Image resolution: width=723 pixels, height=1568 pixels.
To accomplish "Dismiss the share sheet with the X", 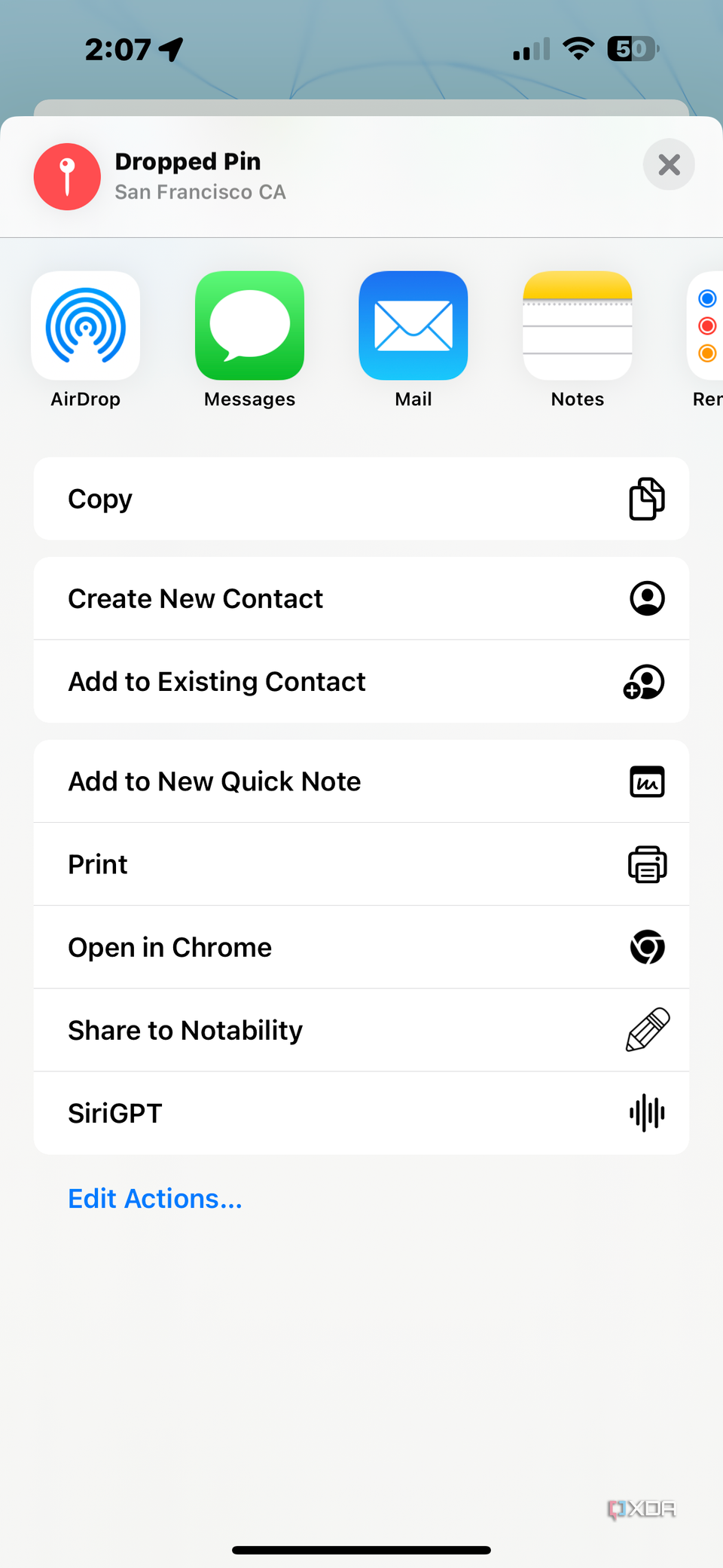I will pyautogui.click(x=669, y=164).
